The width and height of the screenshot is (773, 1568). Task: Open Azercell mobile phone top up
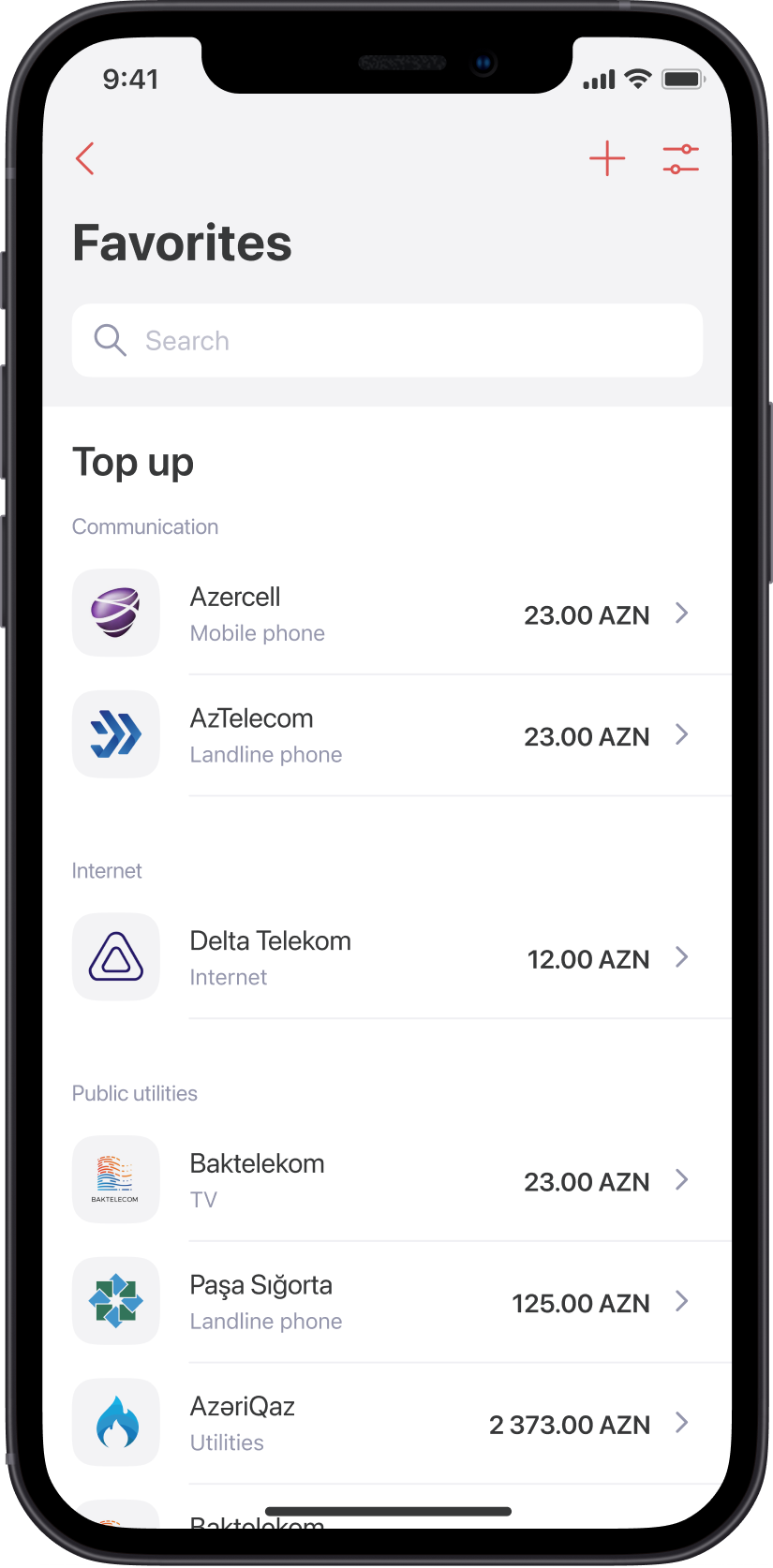[387, 614]
